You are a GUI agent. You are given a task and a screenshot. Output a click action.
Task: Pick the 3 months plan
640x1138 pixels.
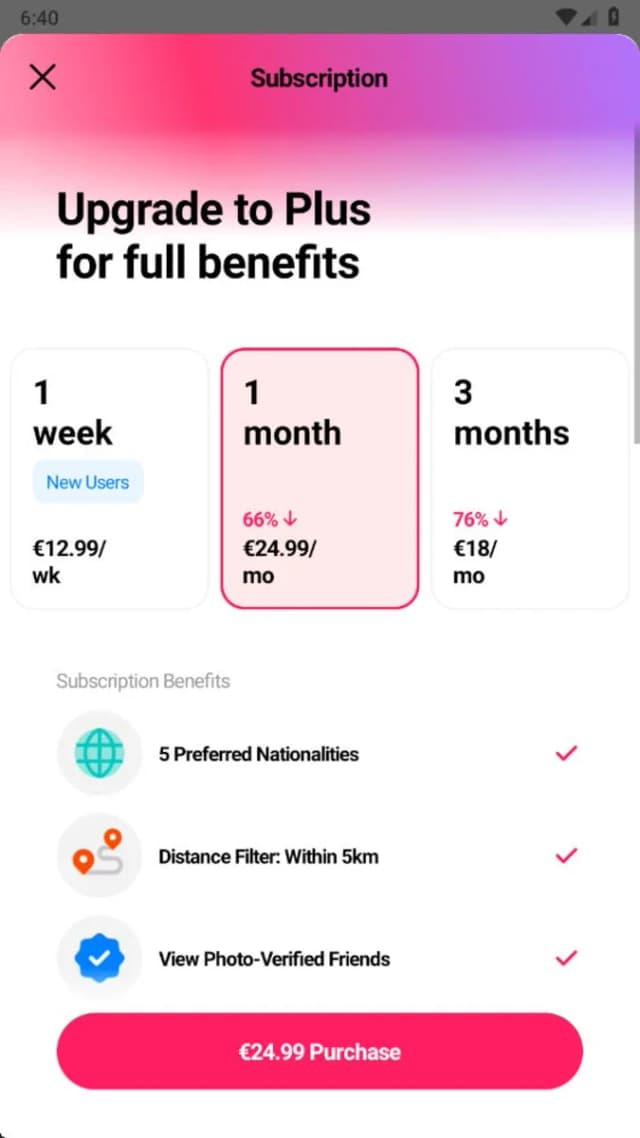tap(530, 479)
